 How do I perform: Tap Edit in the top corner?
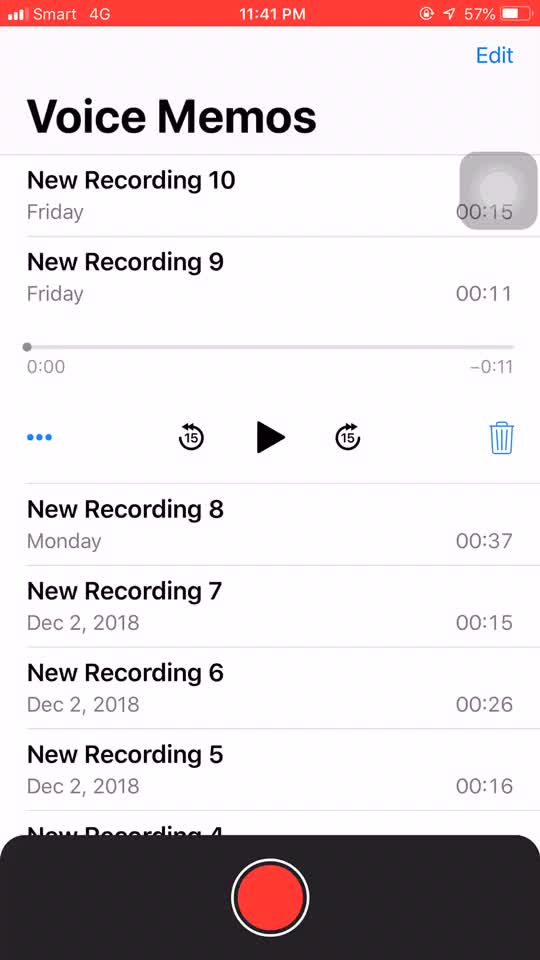click(494, 55)
